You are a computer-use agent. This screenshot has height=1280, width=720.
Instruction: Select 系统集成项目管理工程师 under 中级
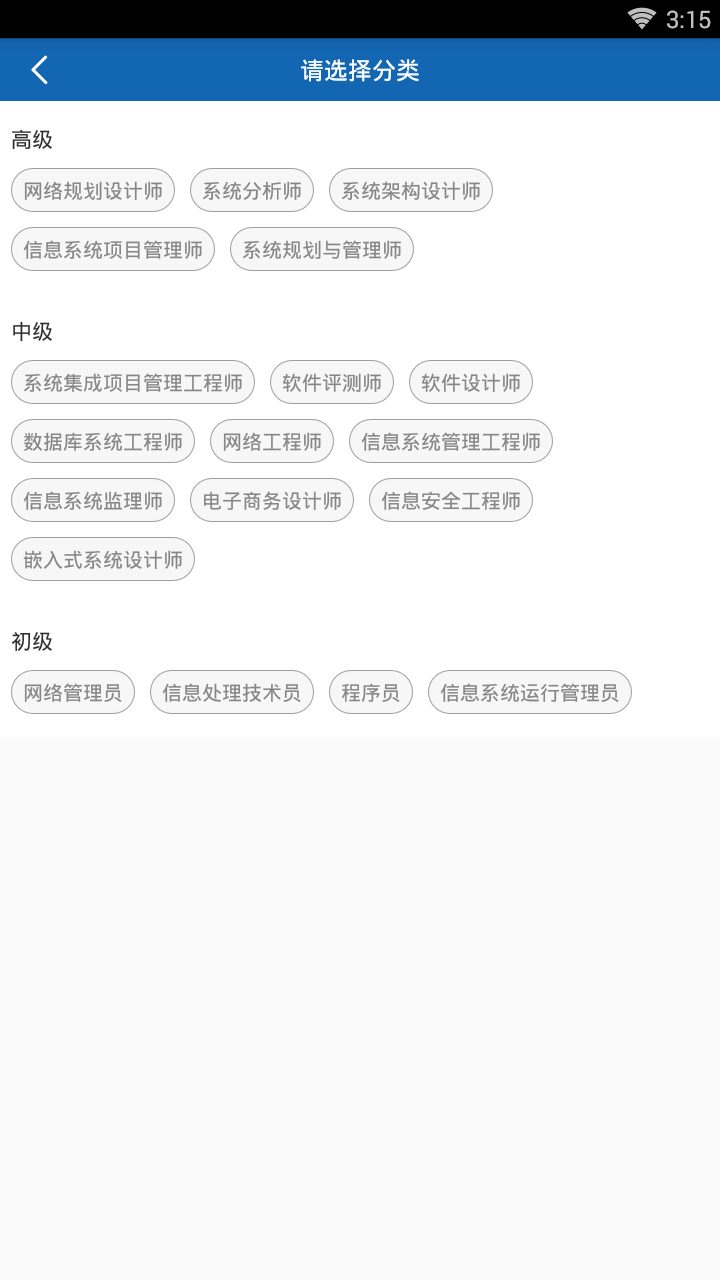tap(133, 382)
